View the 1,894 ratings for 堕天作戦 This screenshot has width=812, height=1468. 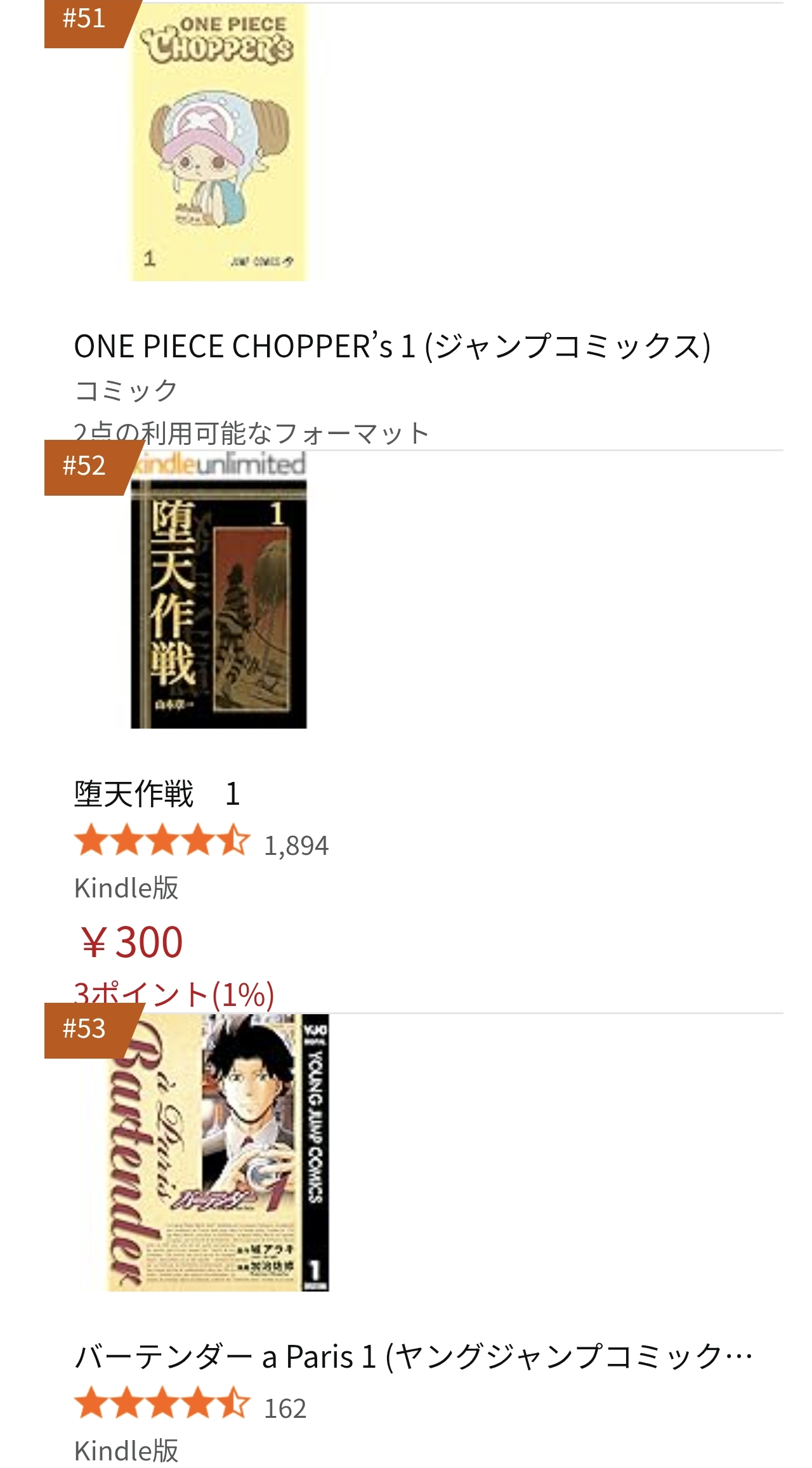coord(296,845)
